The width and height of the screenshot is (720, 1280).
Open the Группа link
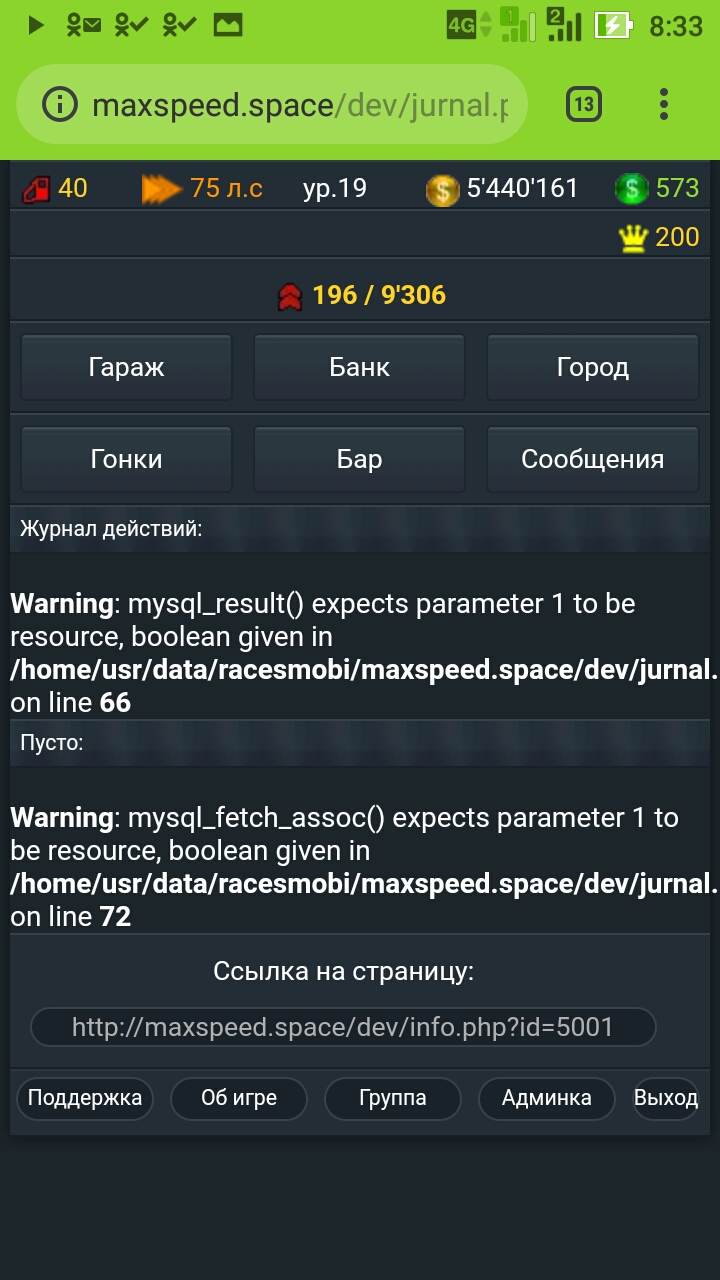[x=392, y=1098]
